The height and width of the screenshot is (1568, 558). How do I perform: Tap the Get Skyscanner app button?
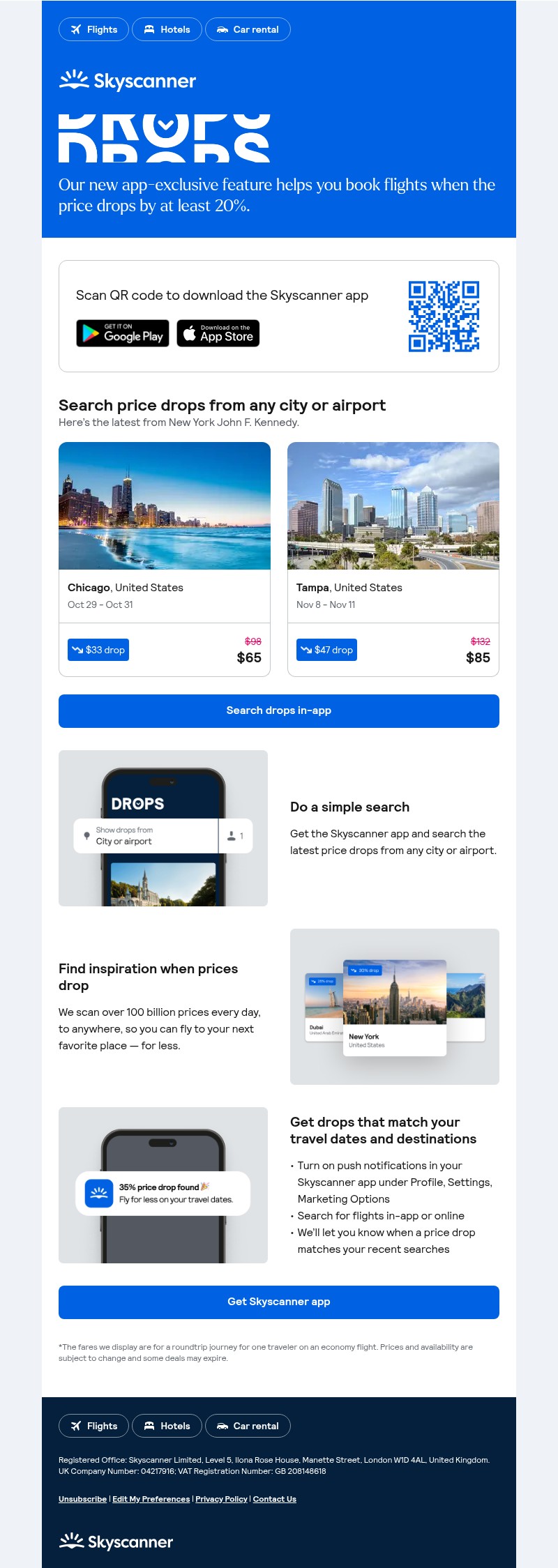[279, 1302]
